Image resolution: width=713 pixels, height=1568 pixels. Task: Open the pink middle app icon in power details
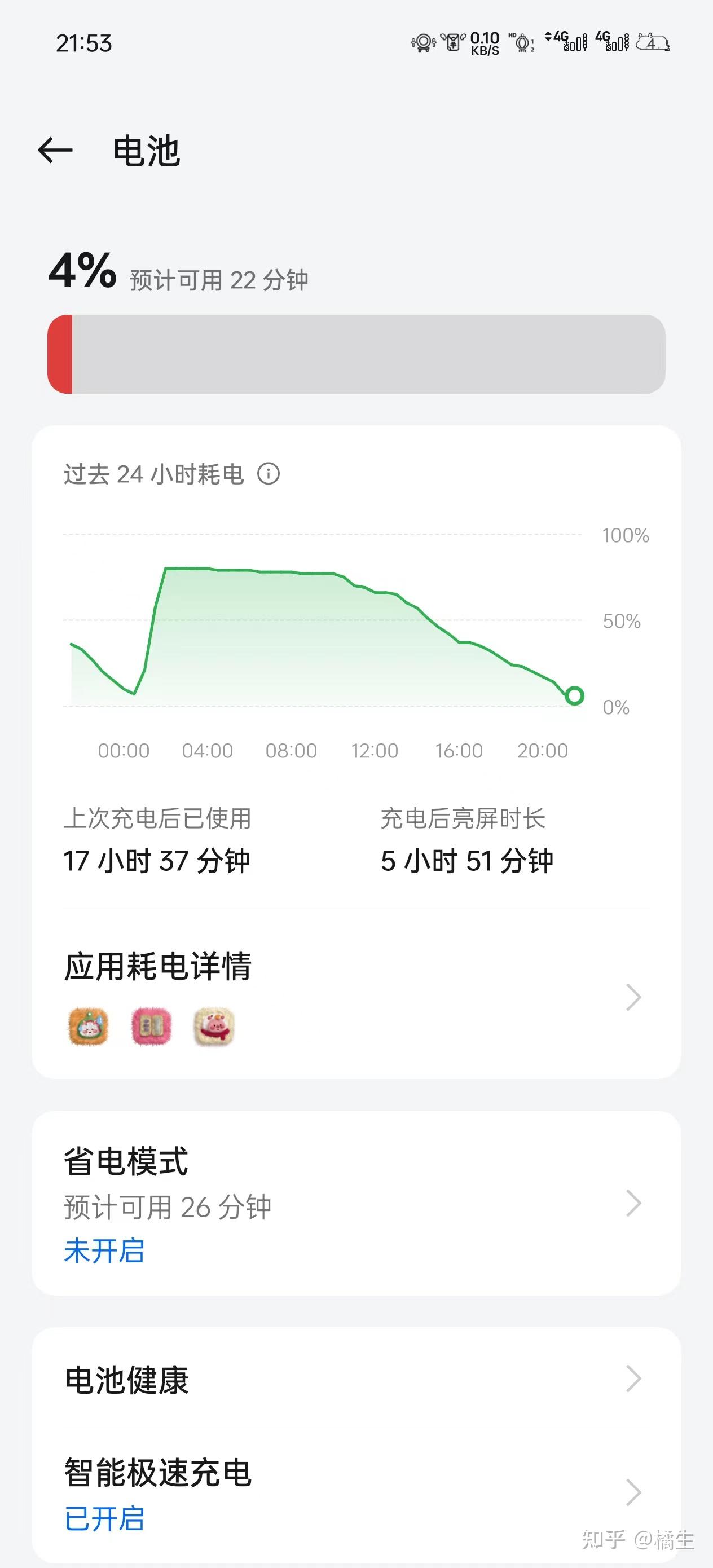(151, 1027)
